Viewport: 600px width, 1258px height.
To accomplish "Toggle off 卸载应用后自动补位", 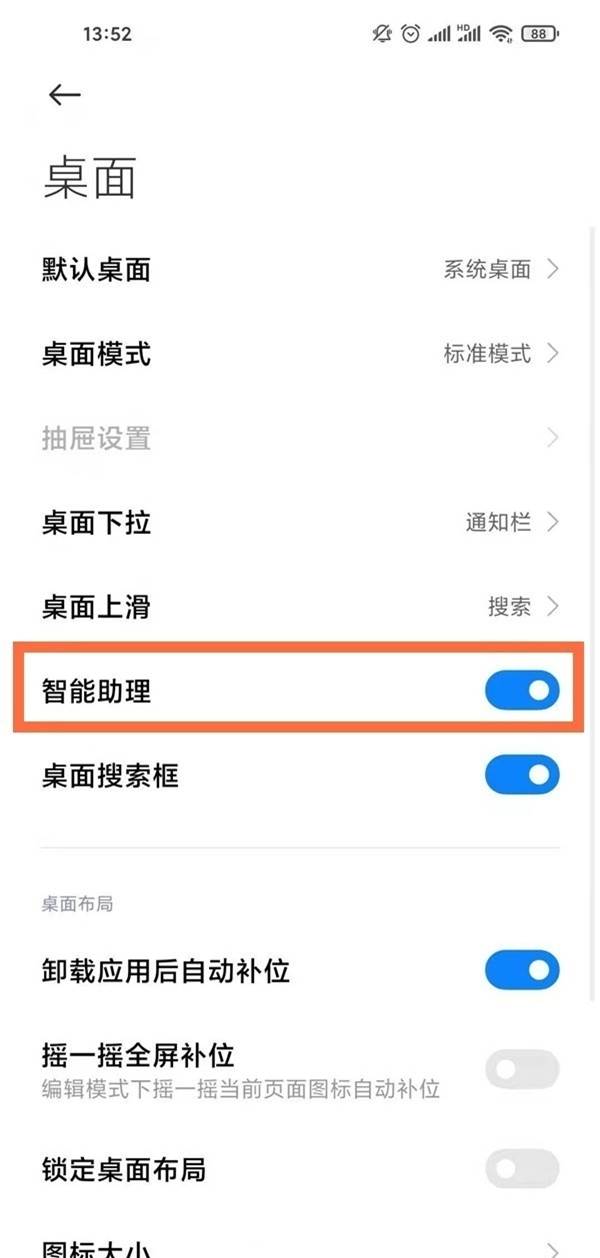I will [x=522, y=970].
